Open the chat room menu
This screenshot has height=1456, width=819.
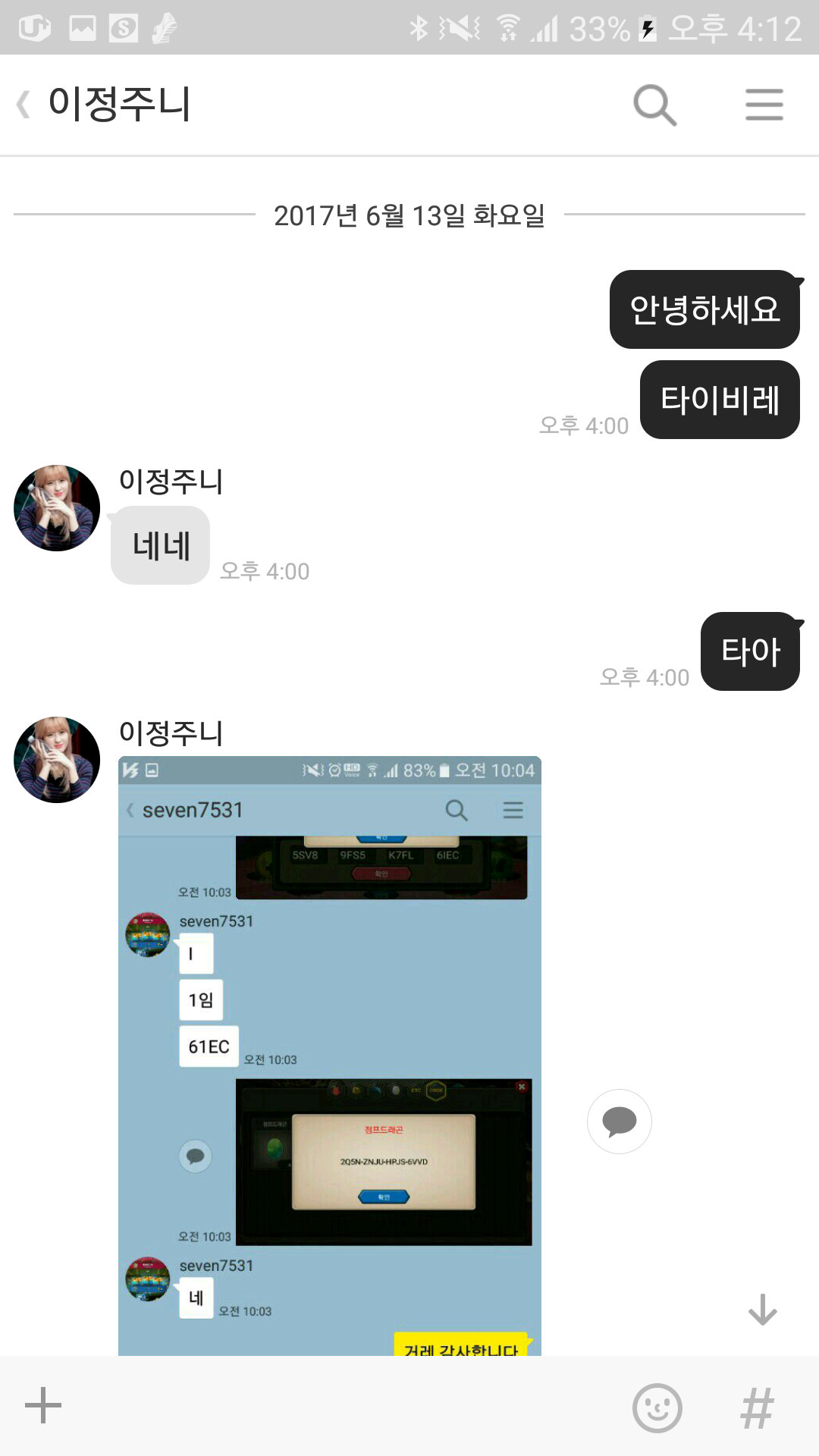click(764, 105)
